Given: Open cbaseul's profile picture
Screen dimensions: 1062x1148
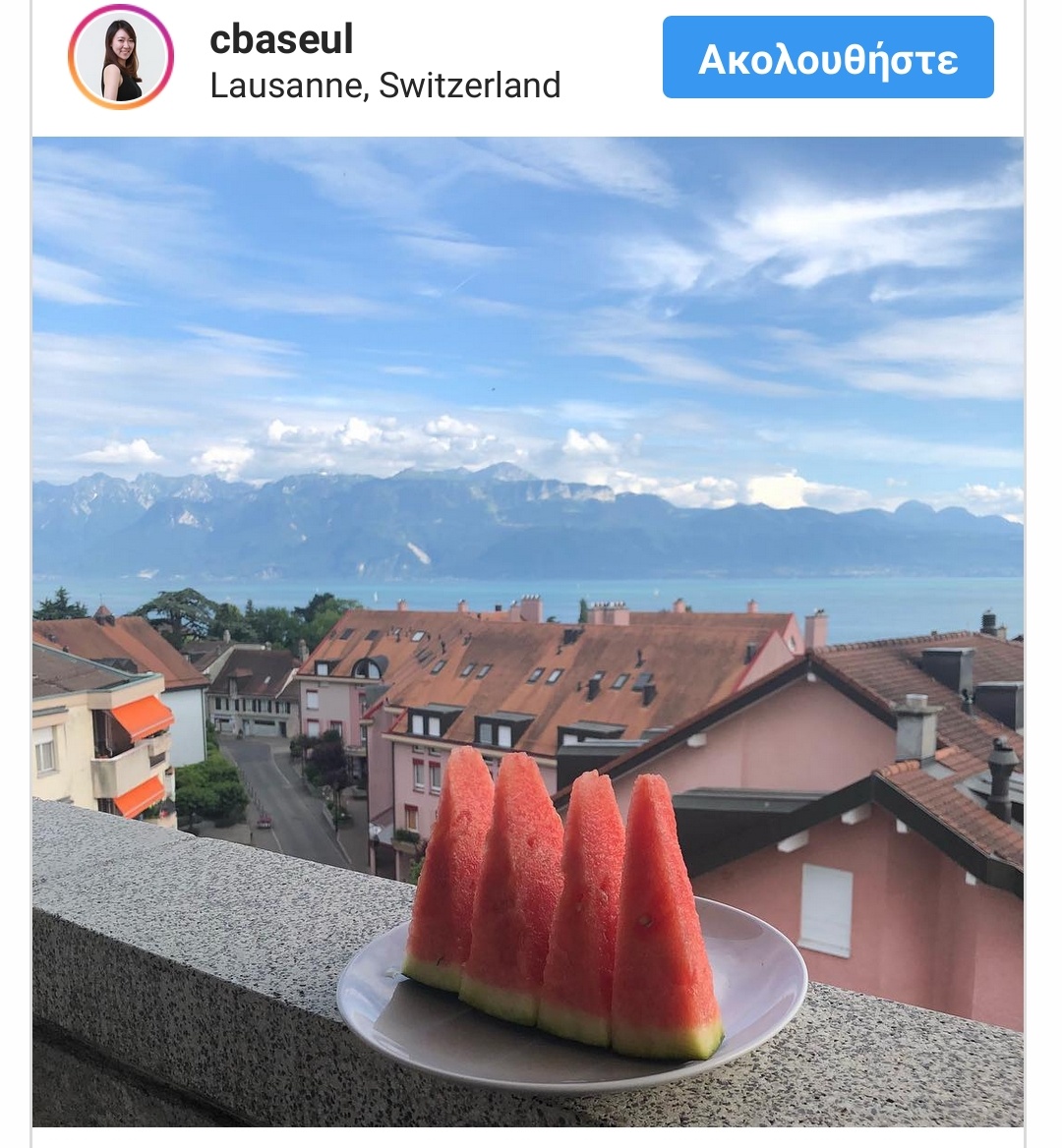Looking at the screenshot, I should pos(121,57).
